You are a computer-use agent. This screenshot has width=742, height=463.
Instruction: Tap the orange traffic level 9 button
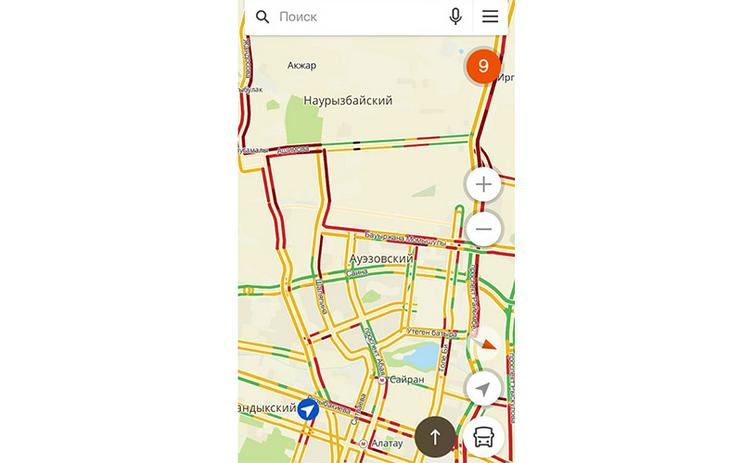(483, 66)
